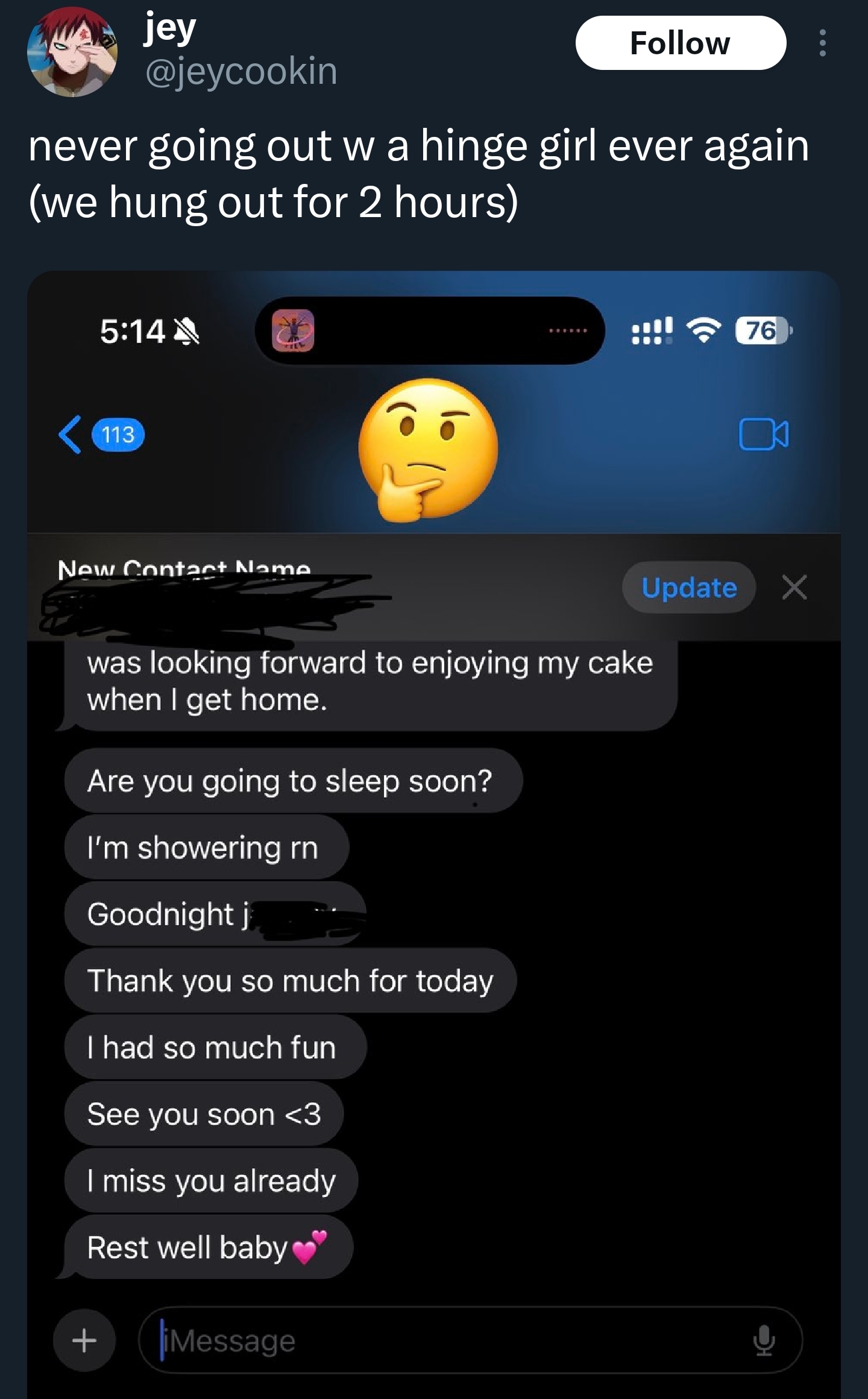Image resolution: width=868 pixels, height=1399 pixels.
Task: Open the post's three-dot overflow menu
Action: tap(822, 43)
